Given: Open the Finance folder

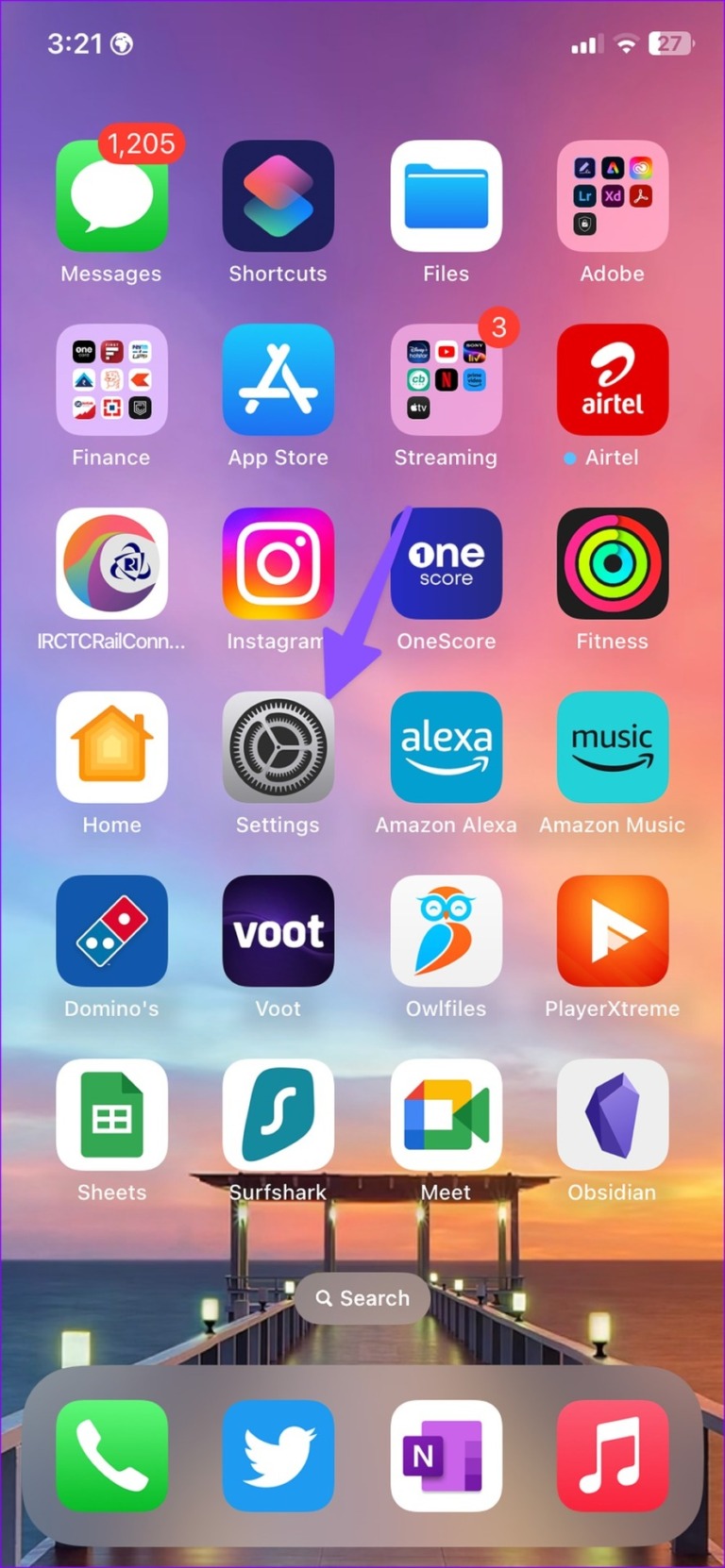Looking at the screenshot, I should tap(111, 379).
